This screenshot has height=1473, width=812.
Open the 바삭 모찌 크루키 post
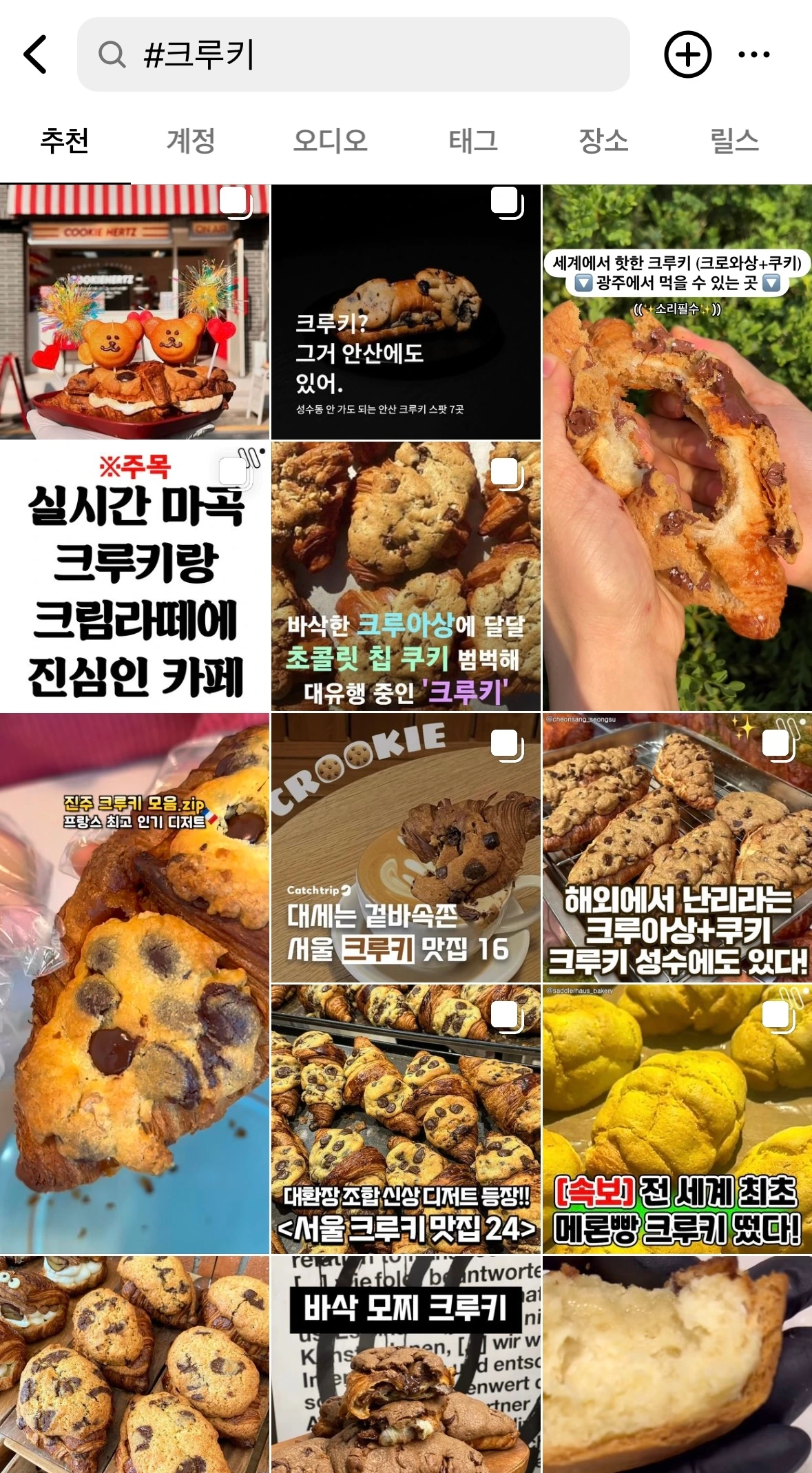[406, 1364]
